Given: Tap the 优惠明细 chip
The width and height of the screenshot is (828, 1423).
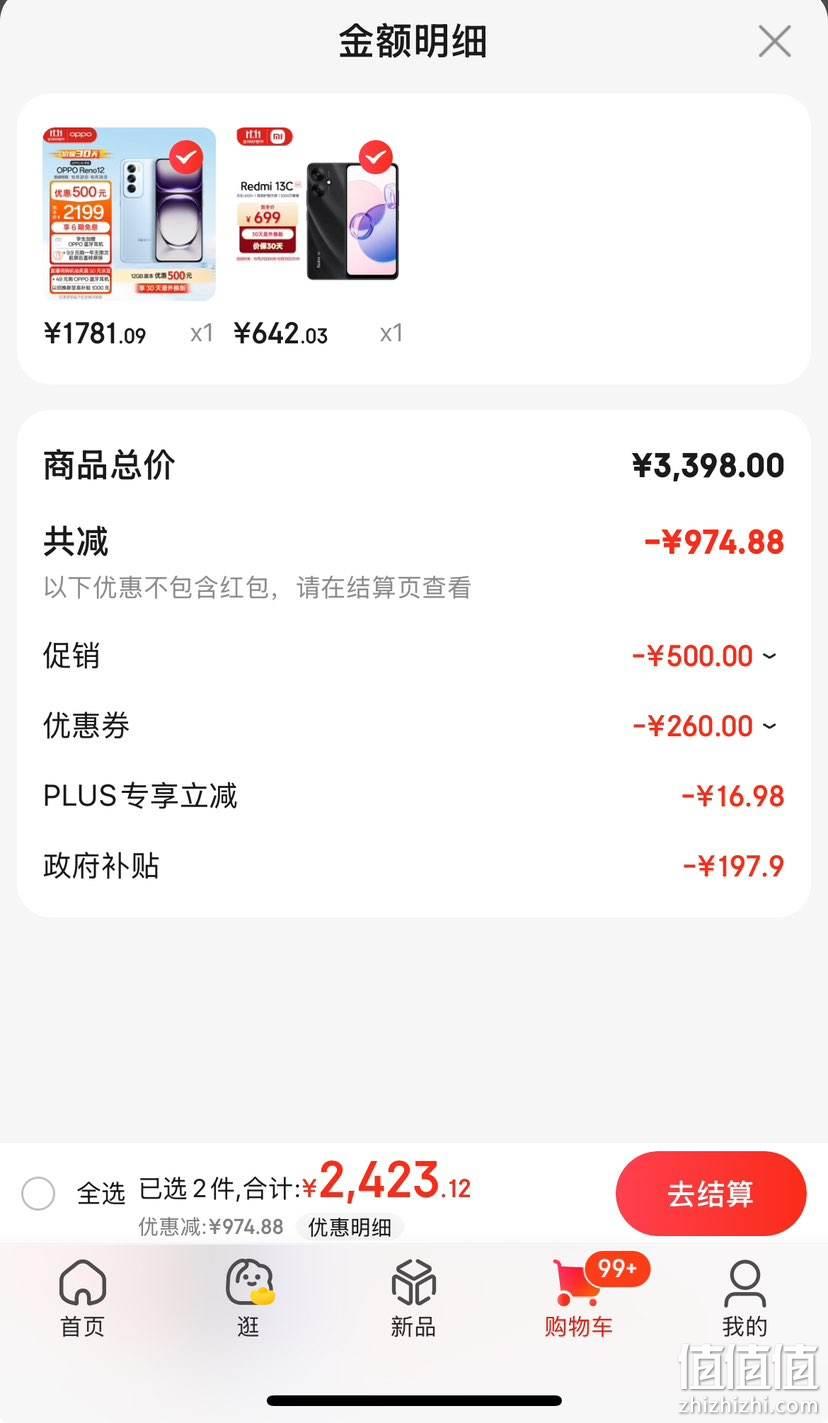Looking at the screenshot, I should pos(350,1227).
